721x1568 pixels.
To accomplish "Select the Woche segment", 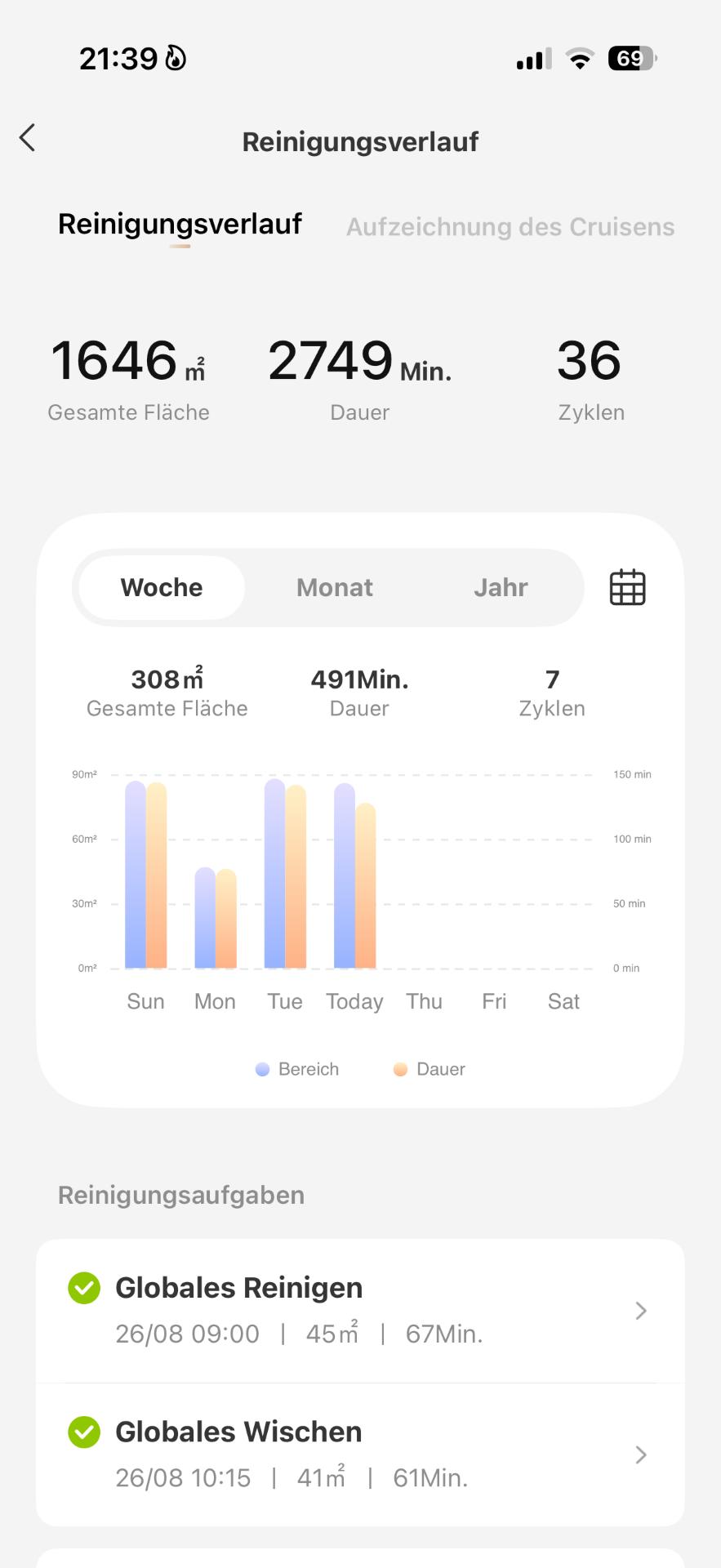I will pos(162,587).
